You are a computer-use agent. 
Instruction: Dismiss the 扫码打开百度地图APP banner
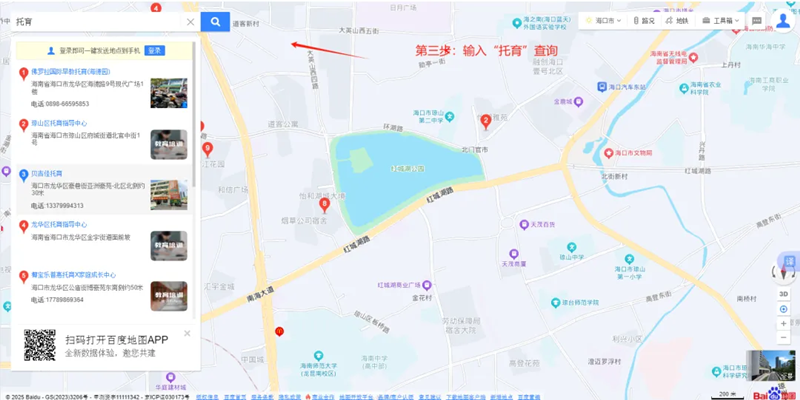click(x=187, y=333)
